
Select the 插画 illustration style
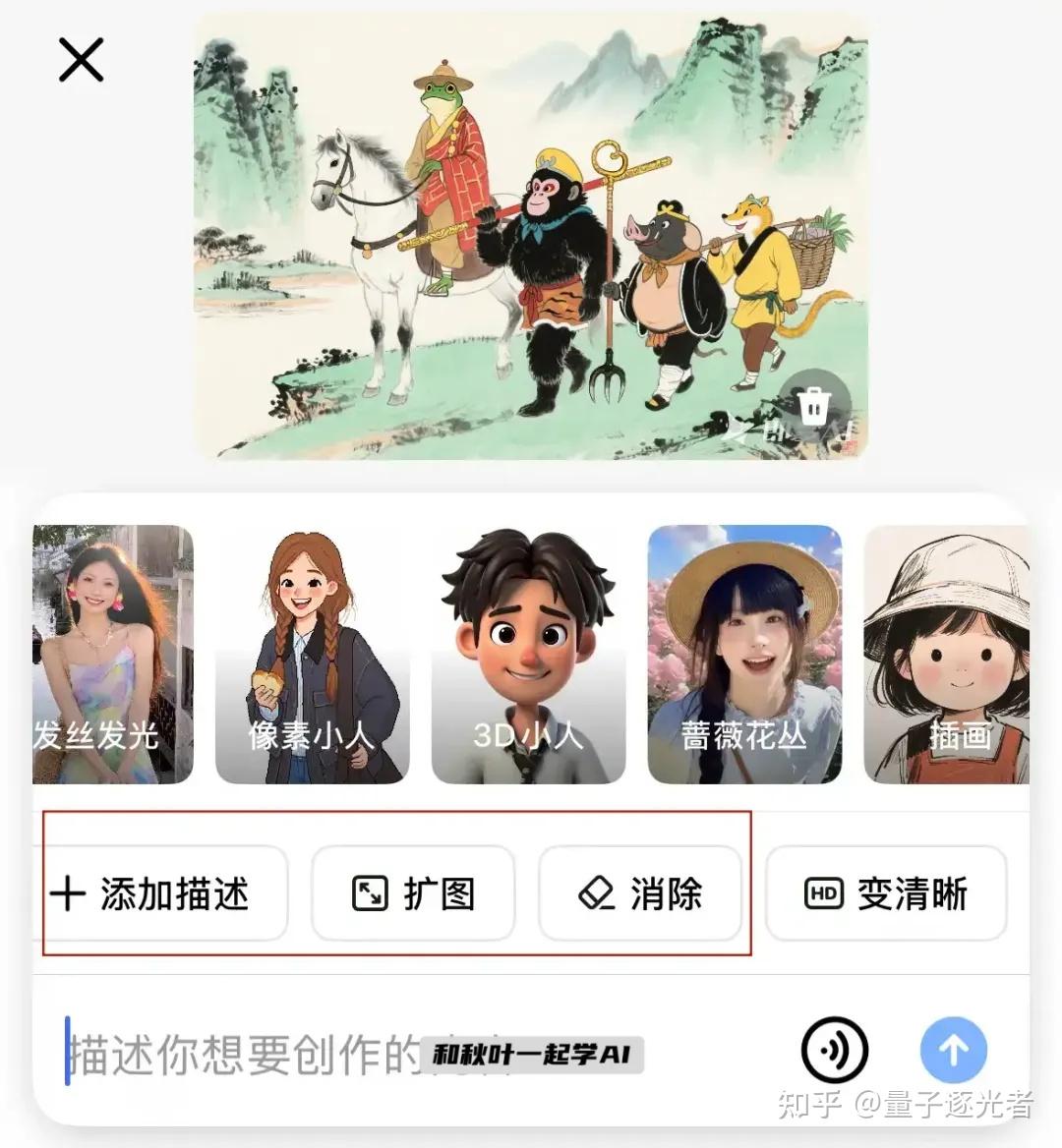click(x=946, y=655)
